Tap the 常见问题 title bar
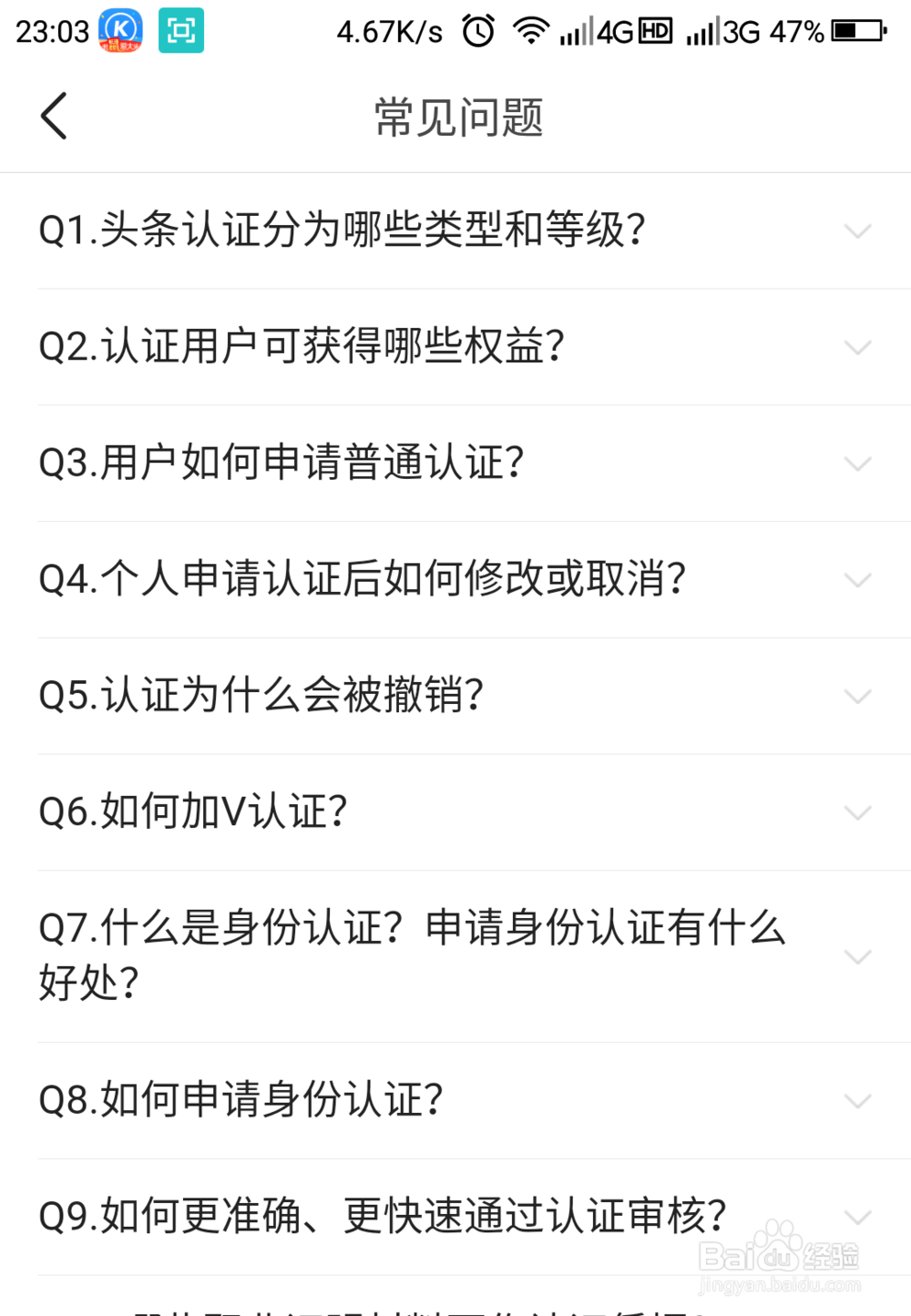Screen dimensions: 911x1316 pyautogui.click(x=455, y=117)
